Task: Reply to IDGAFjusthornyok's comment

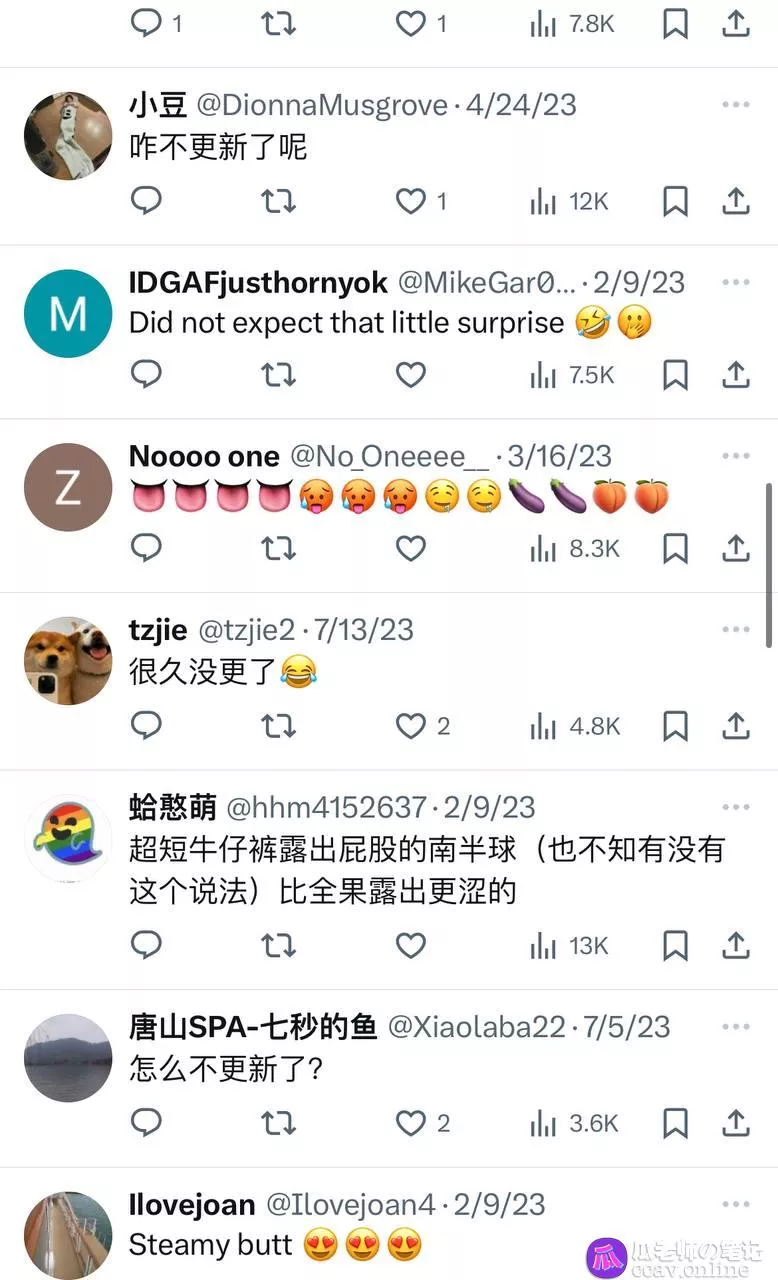Action: coord(146,375)
